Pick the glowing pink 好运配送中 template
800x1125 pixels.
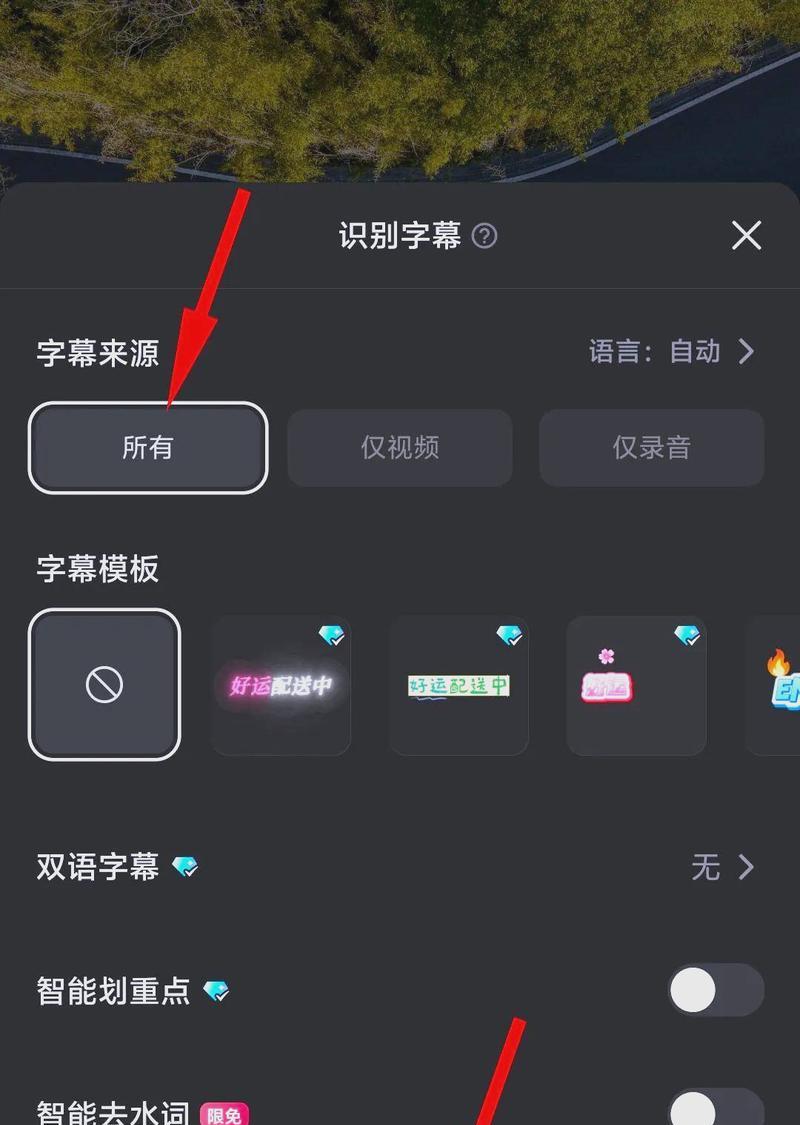tap(281, 685)
